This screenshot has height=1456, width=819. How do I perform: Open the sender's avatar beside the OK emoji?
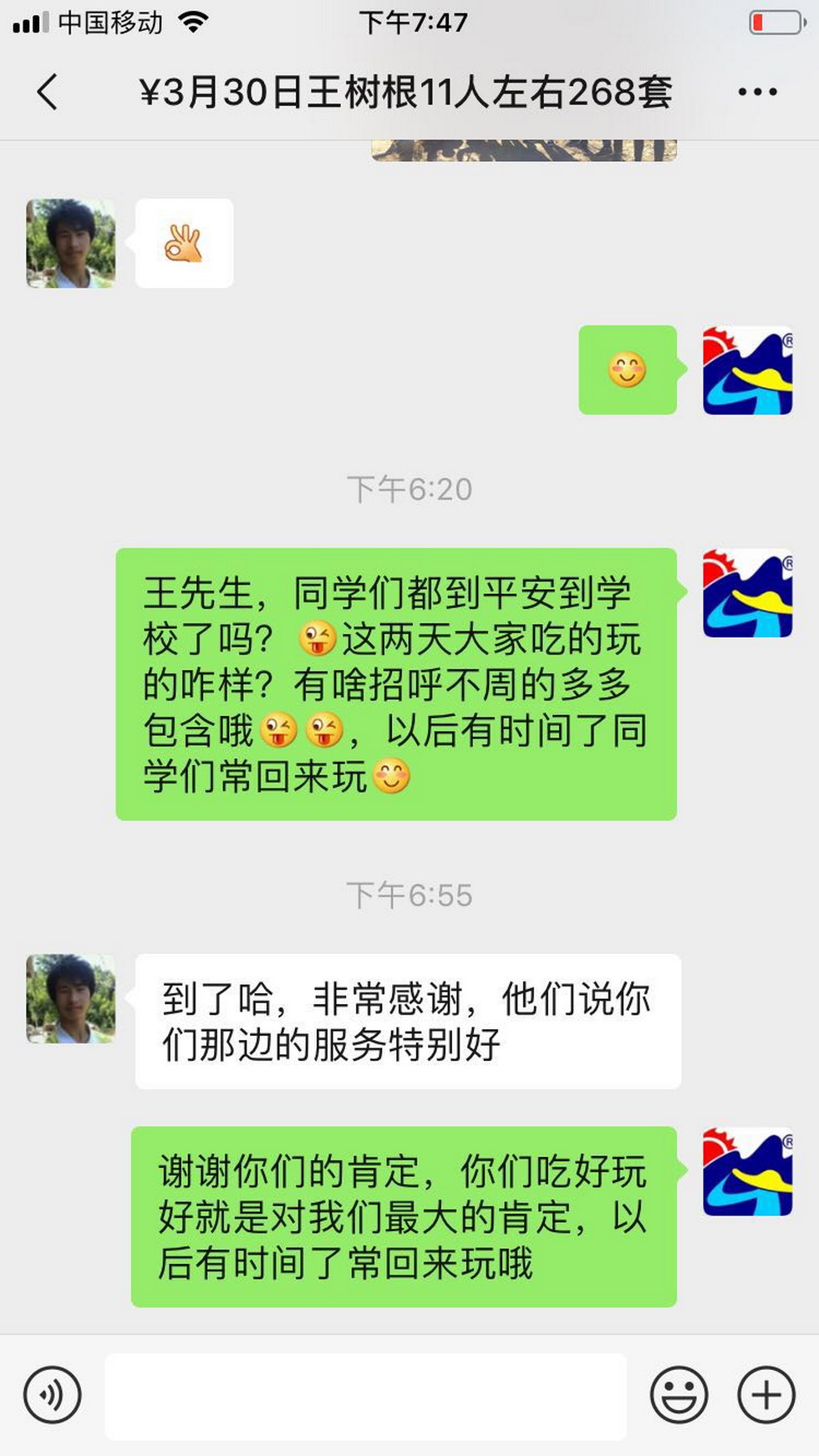coord(71,244)
